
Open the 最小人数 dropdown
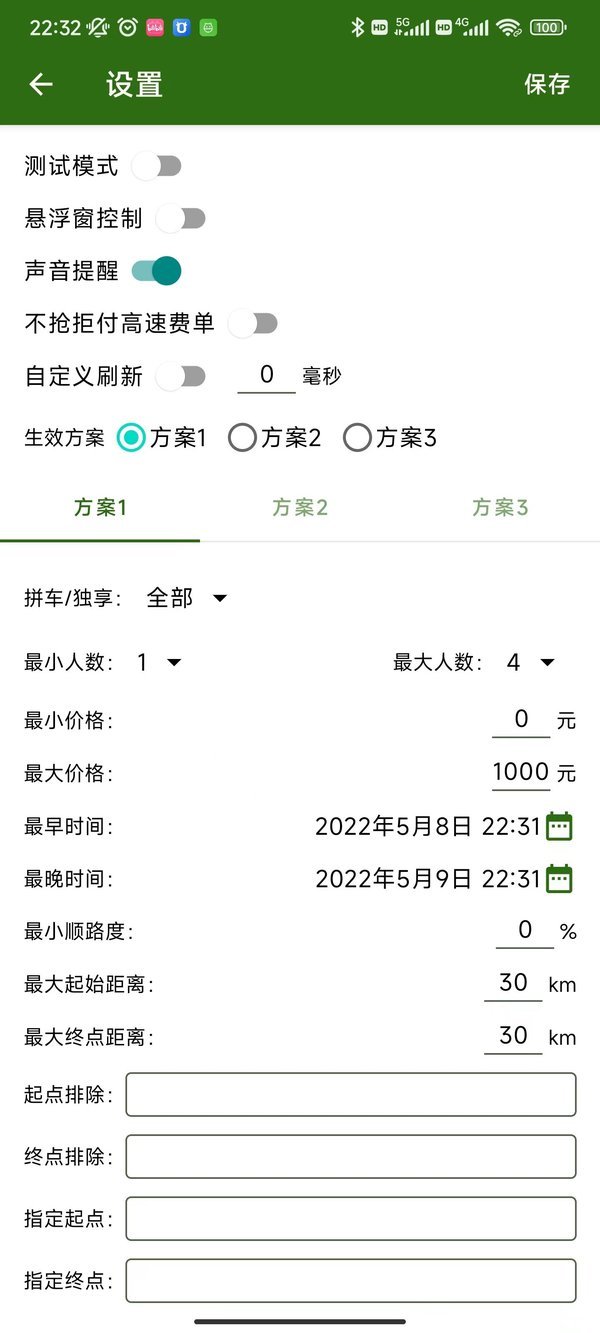coord(159,662)
